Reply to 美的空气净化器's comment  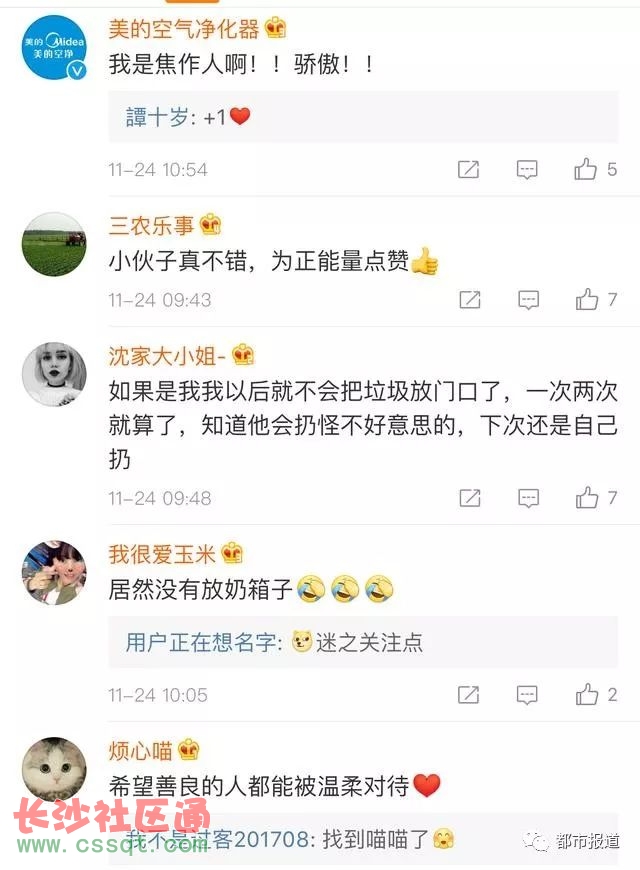point(527,169)
